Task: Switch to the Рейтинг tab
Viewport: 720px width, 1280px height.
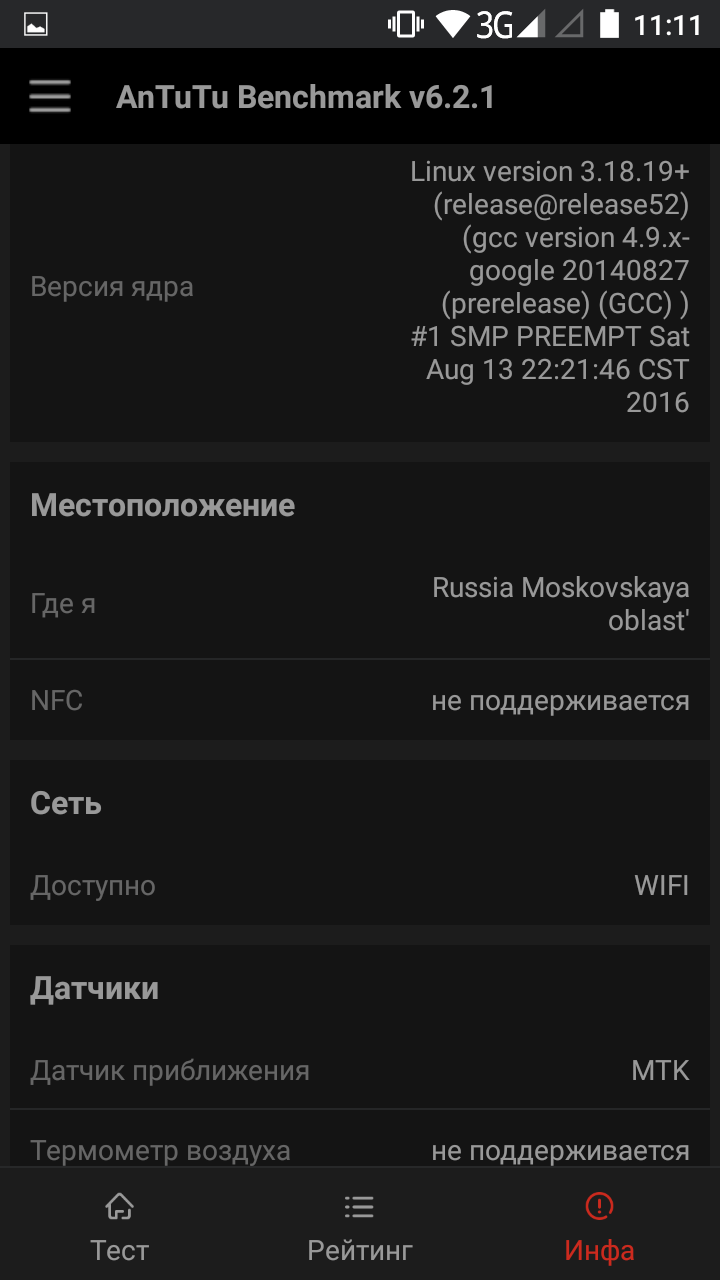Action: (x=359, y=1226)
